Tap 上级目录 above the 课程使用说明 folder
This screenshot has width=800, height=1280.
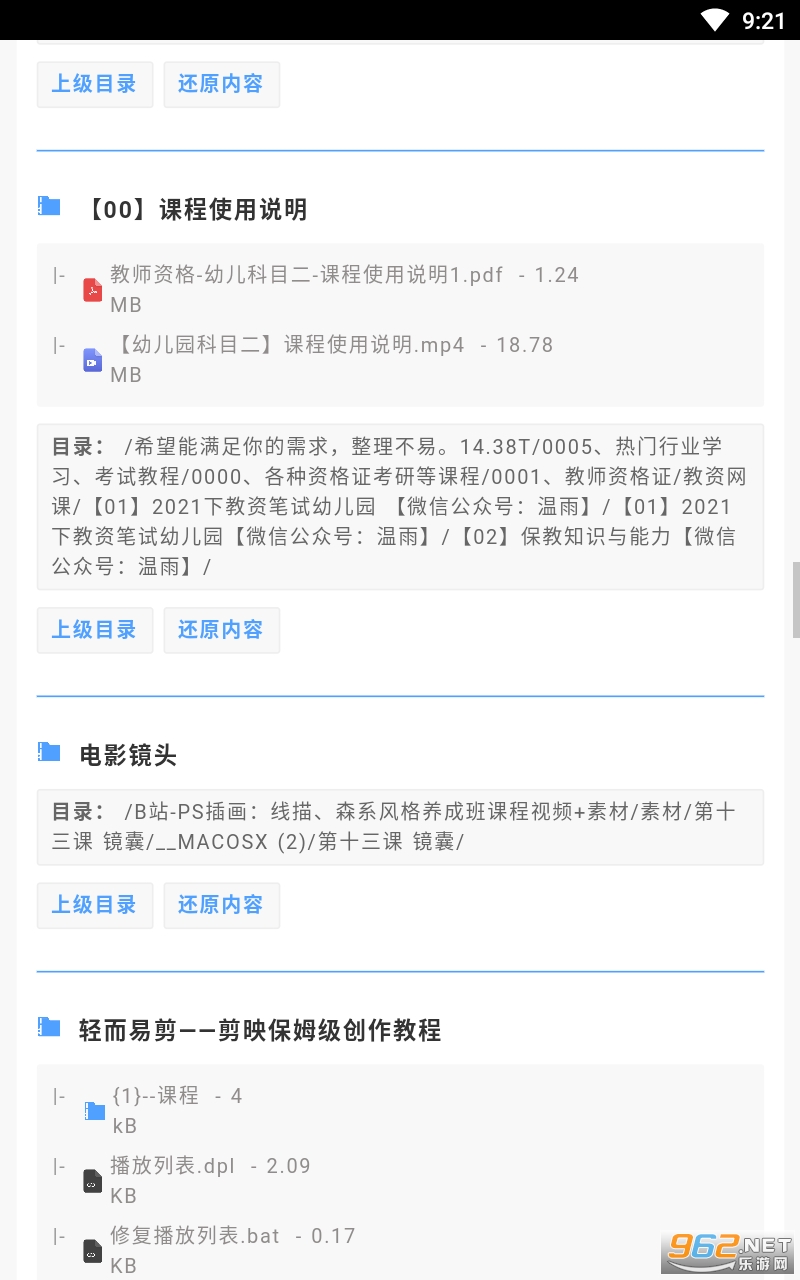tap(95, 84)
